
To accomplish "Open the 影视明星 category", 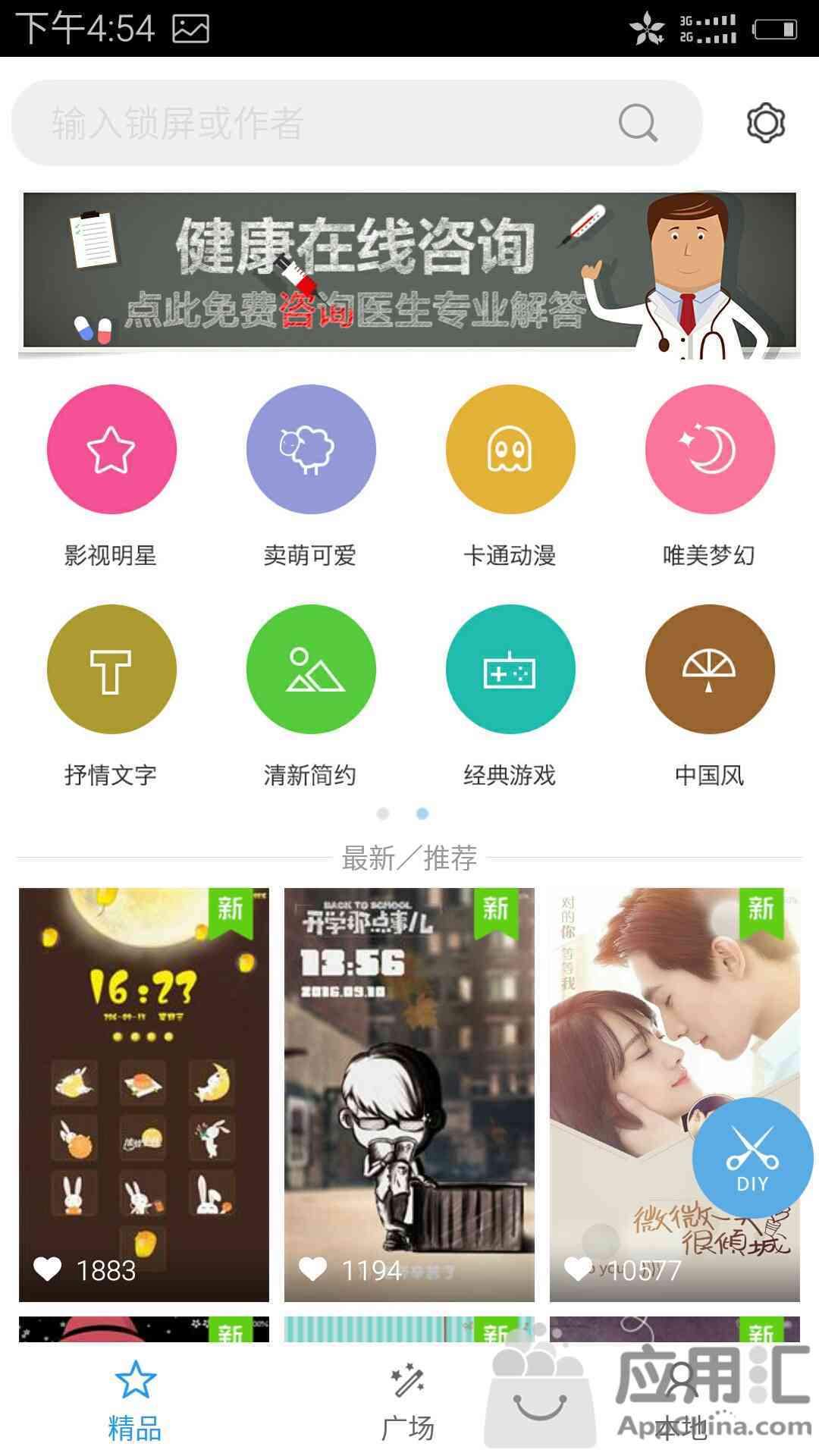I will pyautogui.click(x=111, y=450).
